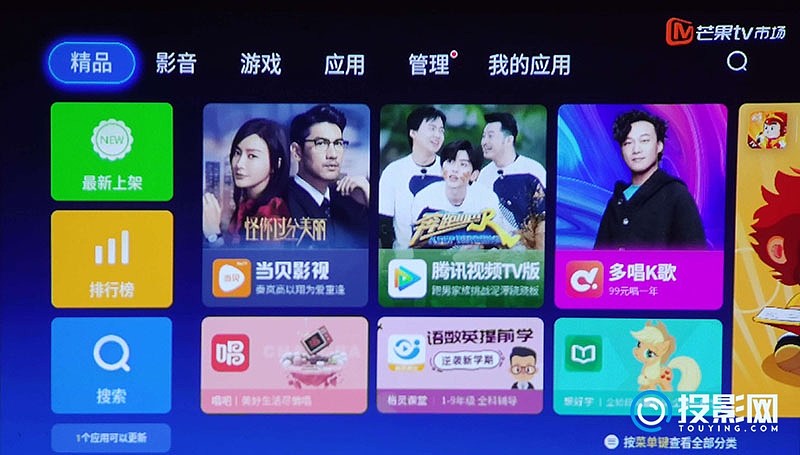The image size is (800, 455).
Task: Open the 唱吧 app card
Action: [285, 365]
